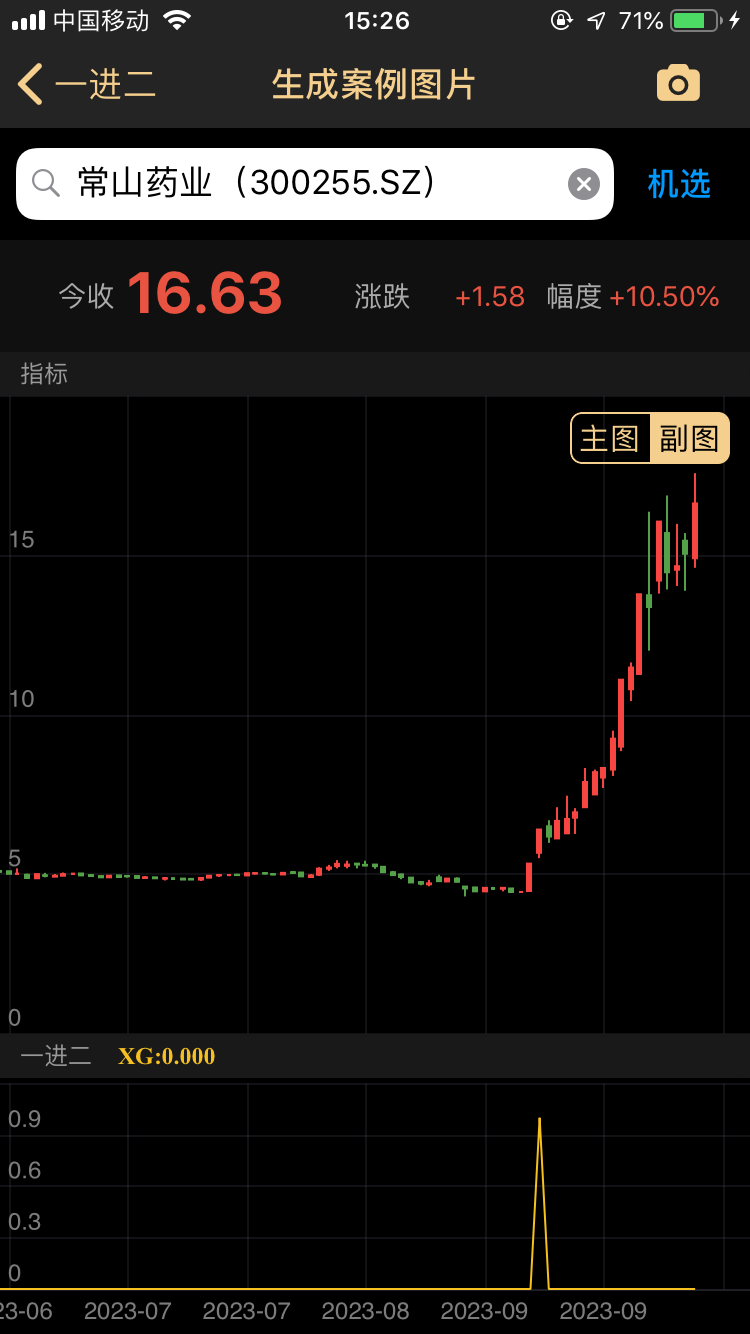Tap the camera icon to capture image

[x=678, y=84]
